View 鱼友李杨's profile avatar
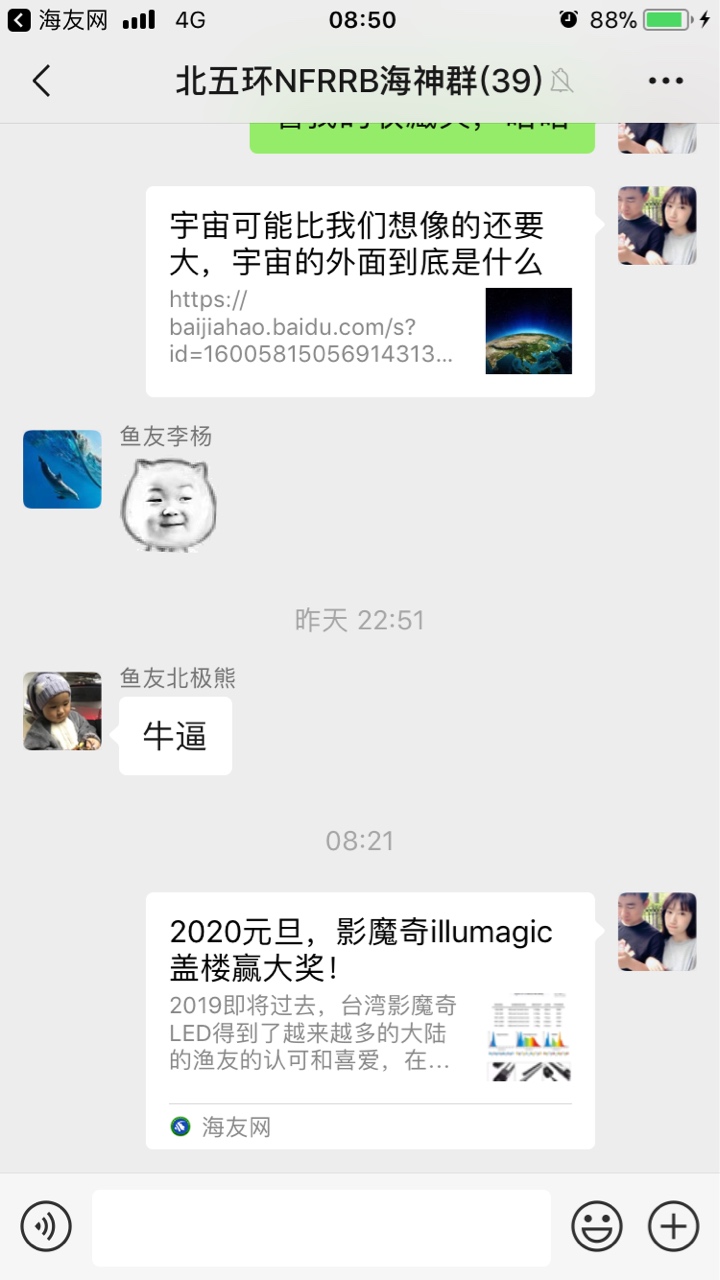The width and height of the screenshot is (720, 1280). tap(62, 469)
